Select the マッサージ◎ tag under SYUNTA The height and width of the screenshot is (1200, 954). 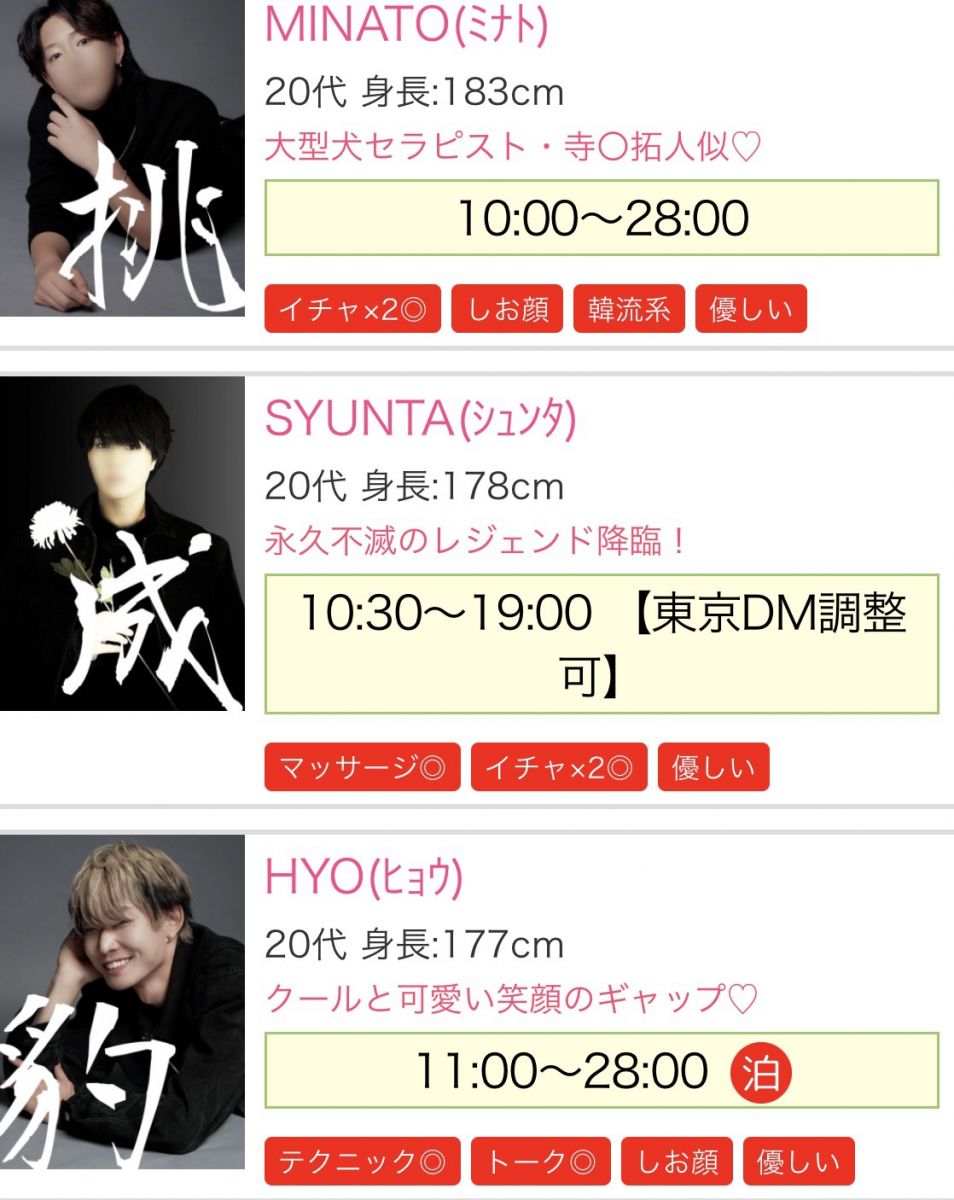point(362,768)
